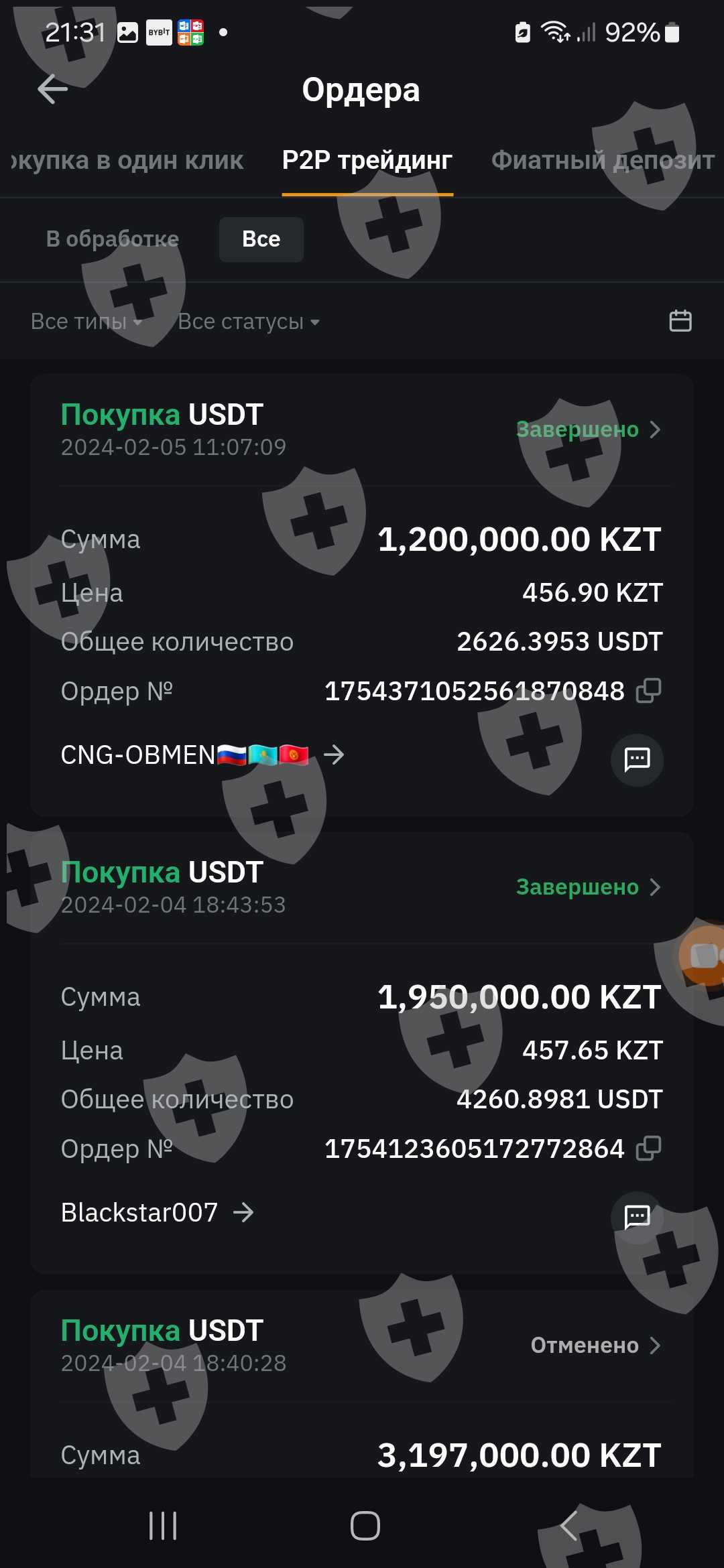Open chat with Blackstar007
This screenshot has width=724, height=1568.
pyautogui.click(x=637, y=1217)
